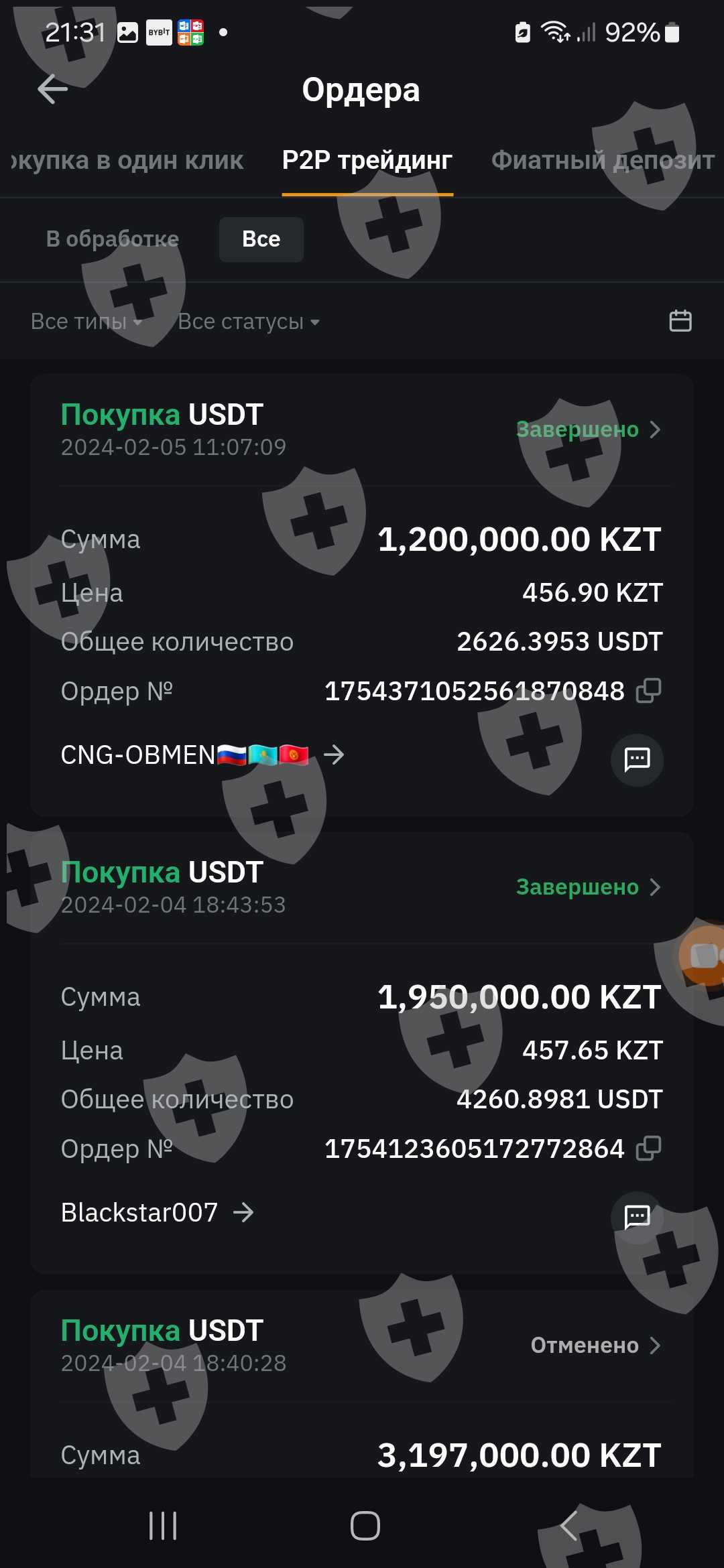Open chat with Blackstar007
This screenshot has width=724, height=1568.
pyautogui.click(x=637, y=1217)
